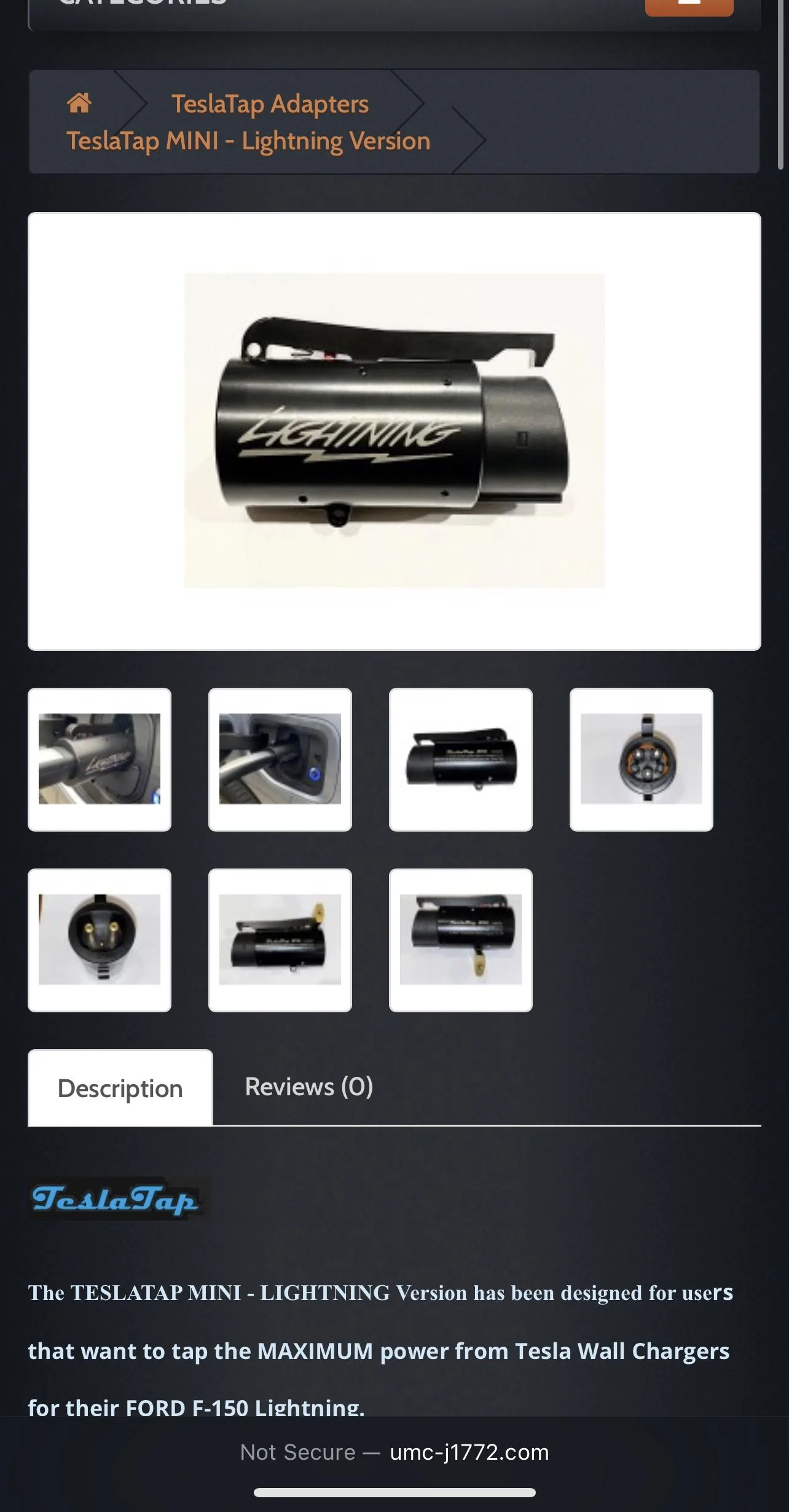Open thumbnail of adapter plugged into charge port

280,760
